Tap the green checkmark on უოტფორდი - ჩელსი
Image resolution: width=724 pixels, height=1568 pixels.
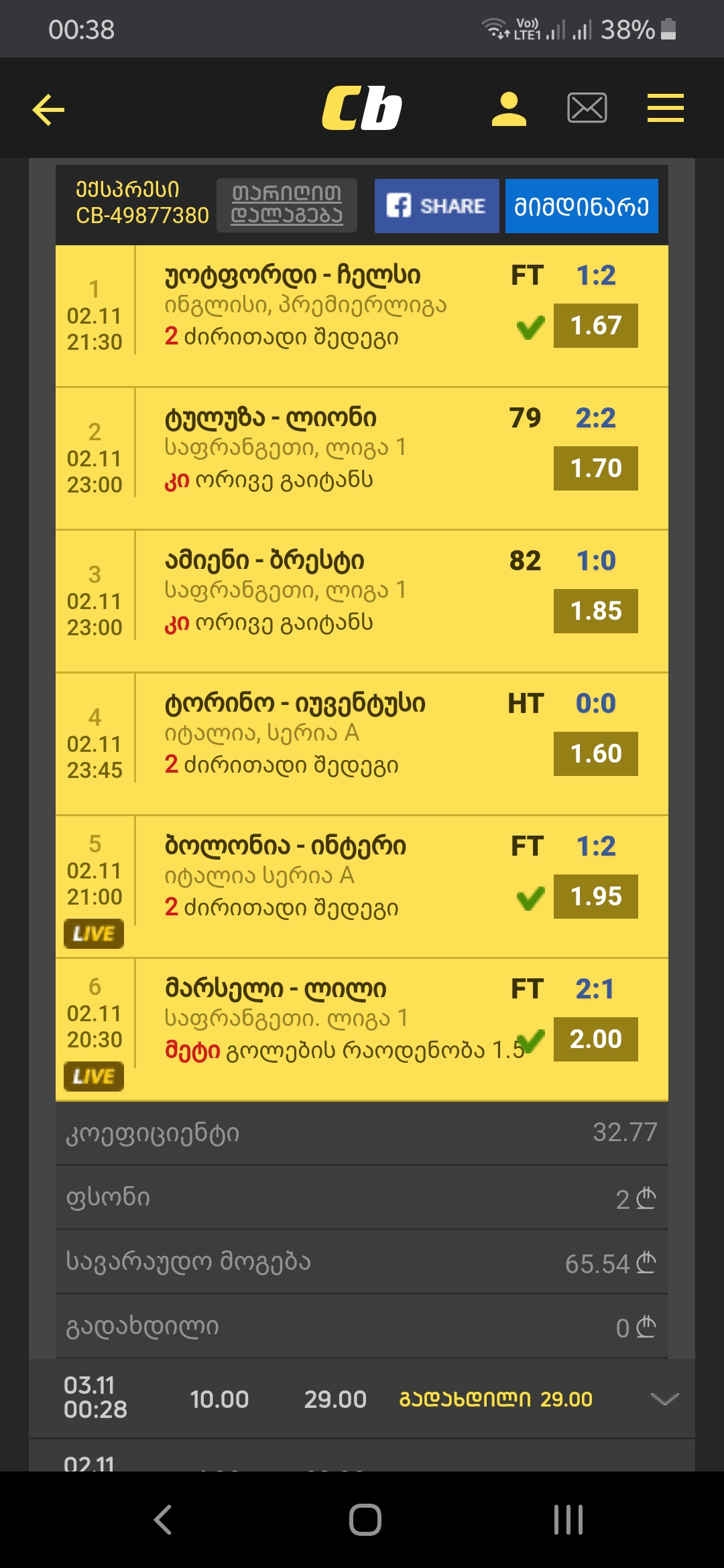pyautogui.click(x=529, y=326)
